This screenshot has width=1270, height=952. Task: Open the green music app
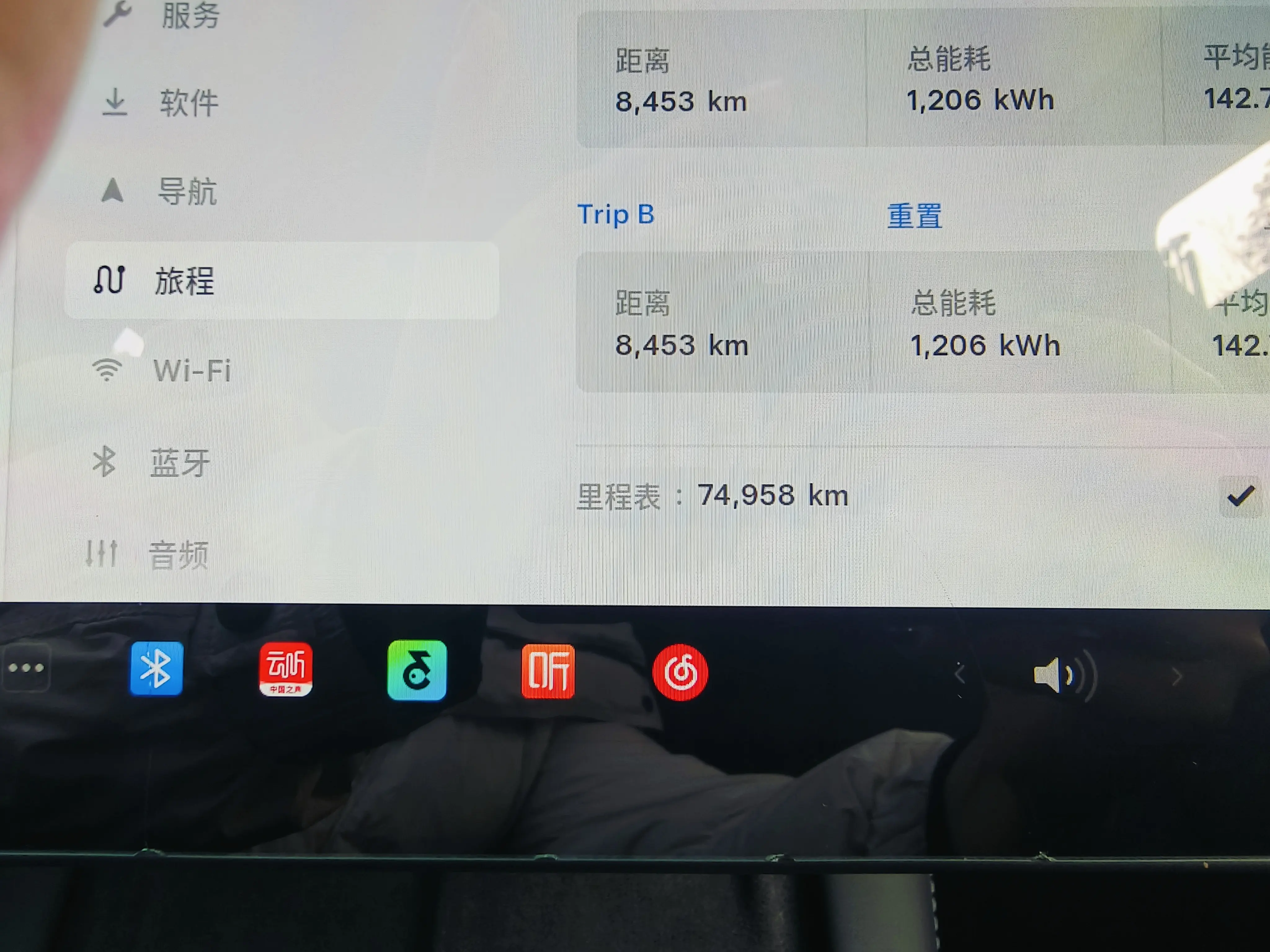click(x=417, y=670)
